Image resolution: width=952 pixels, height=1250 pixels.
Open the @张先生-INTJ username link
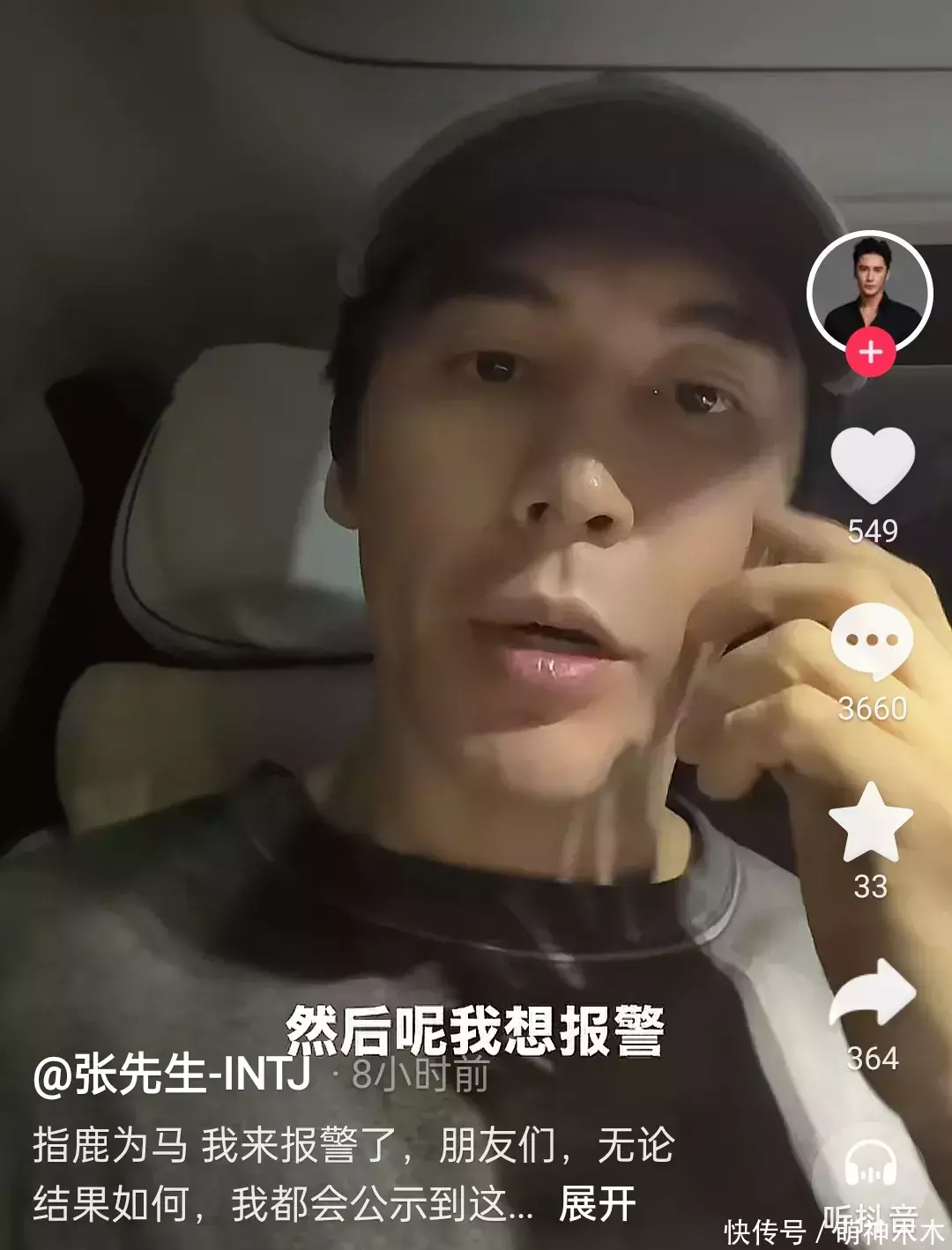point(172,1075)
